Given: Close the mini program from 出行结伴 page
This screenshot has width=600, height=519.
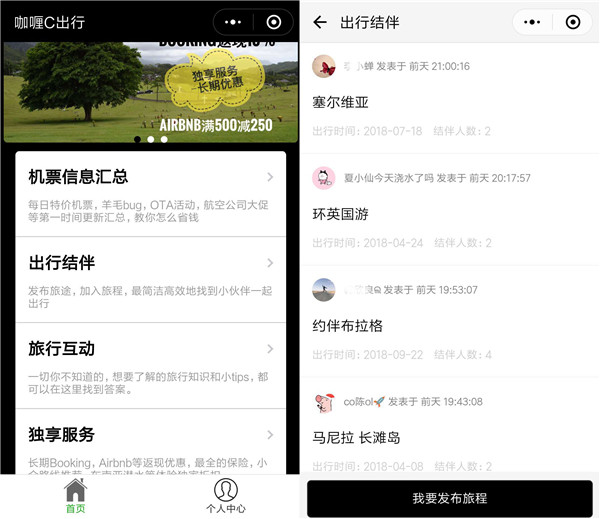Looking at the screenshot, I should [573, 22].
